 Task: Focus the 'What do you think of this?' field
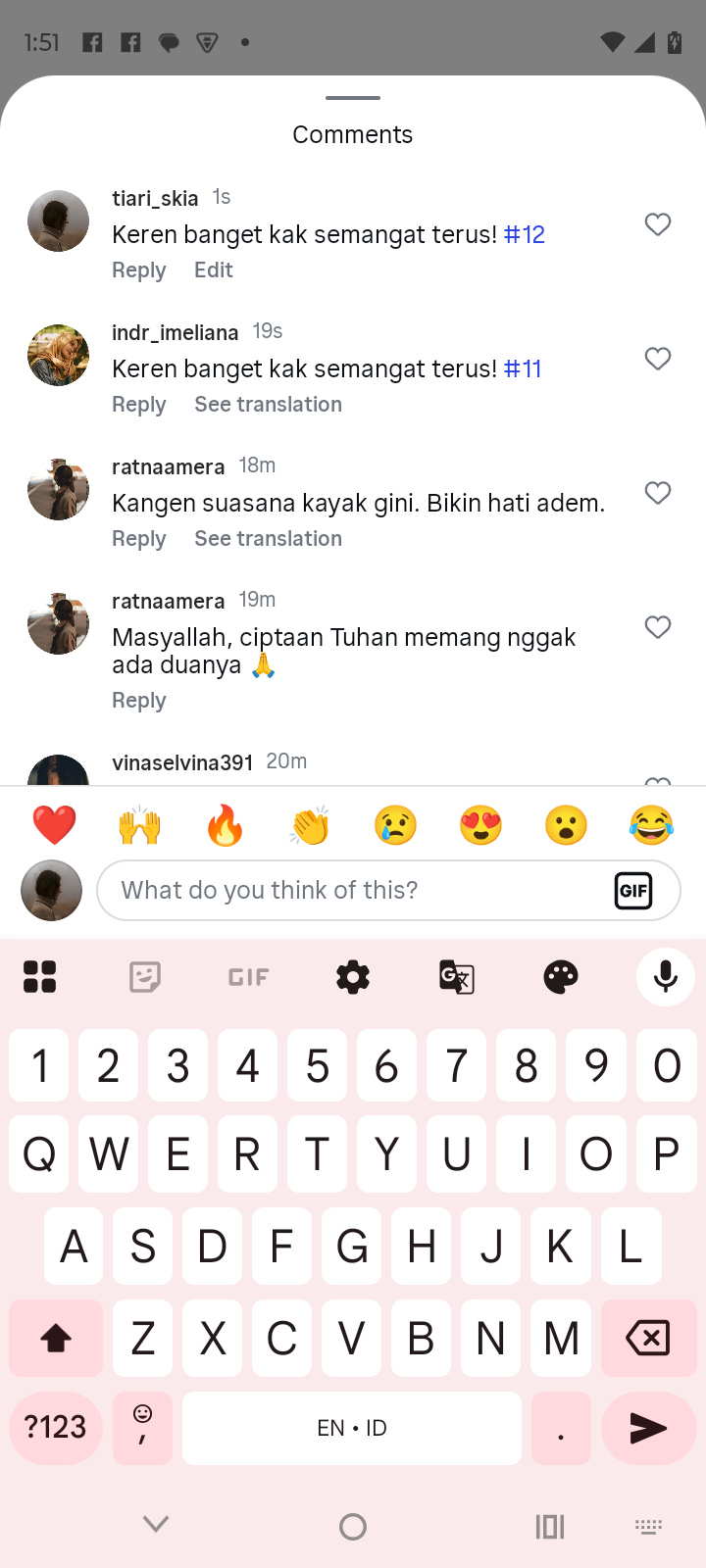[x=353, y=890]
